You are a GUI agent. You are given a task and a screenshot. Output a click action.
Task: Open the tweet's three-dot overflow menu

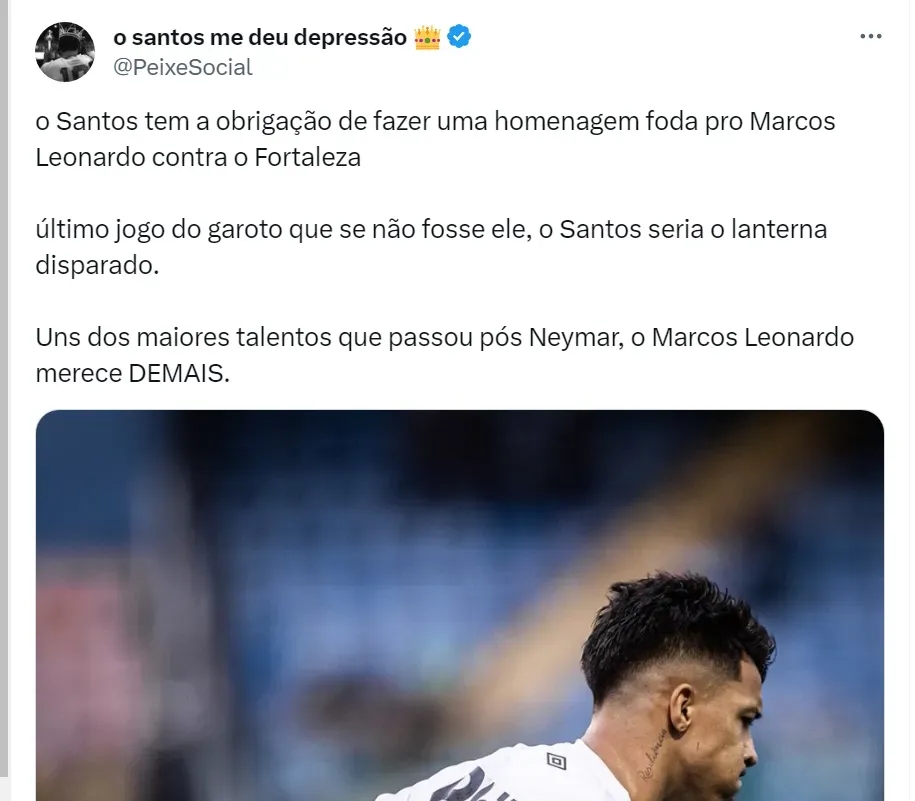[870, 36]
